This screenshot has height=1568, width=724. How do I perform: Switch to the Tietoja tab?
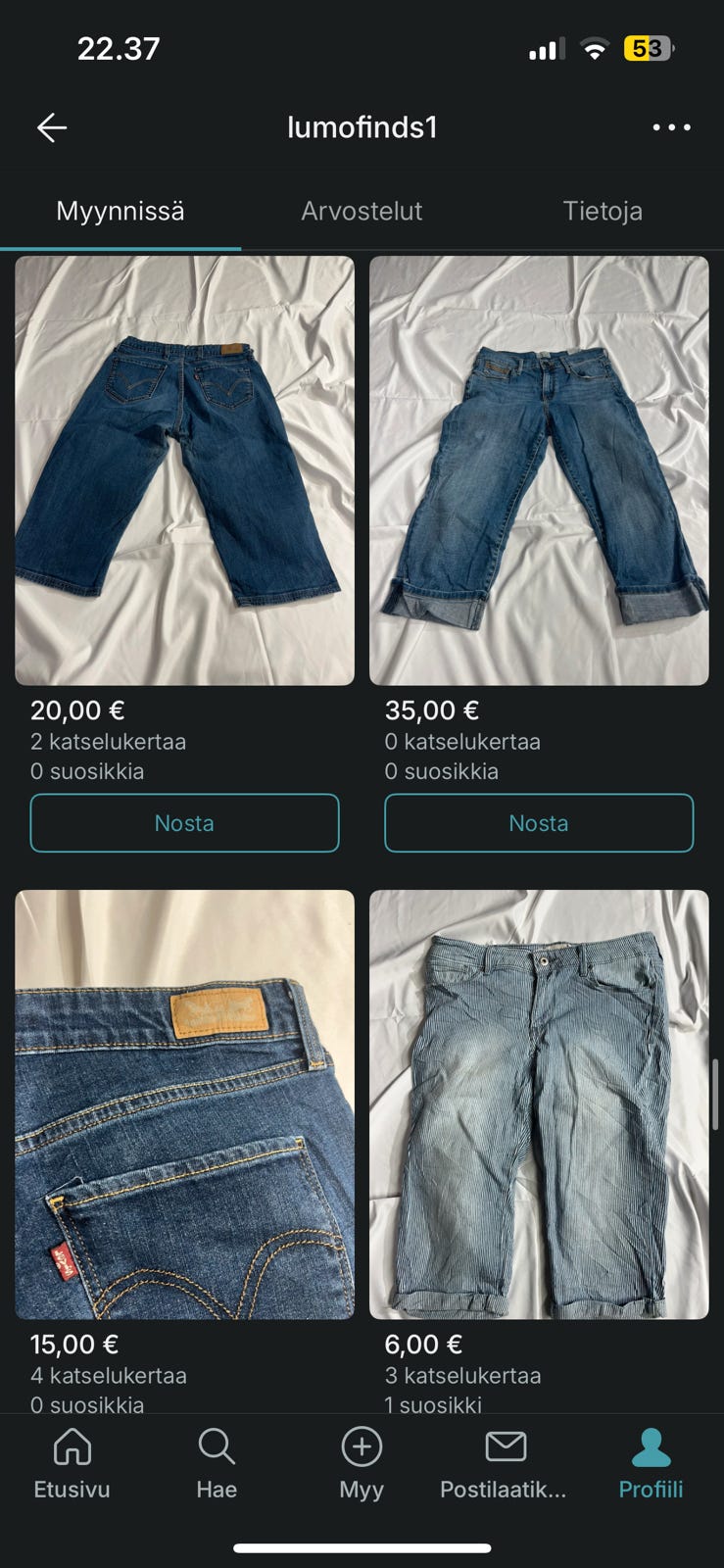603,211
